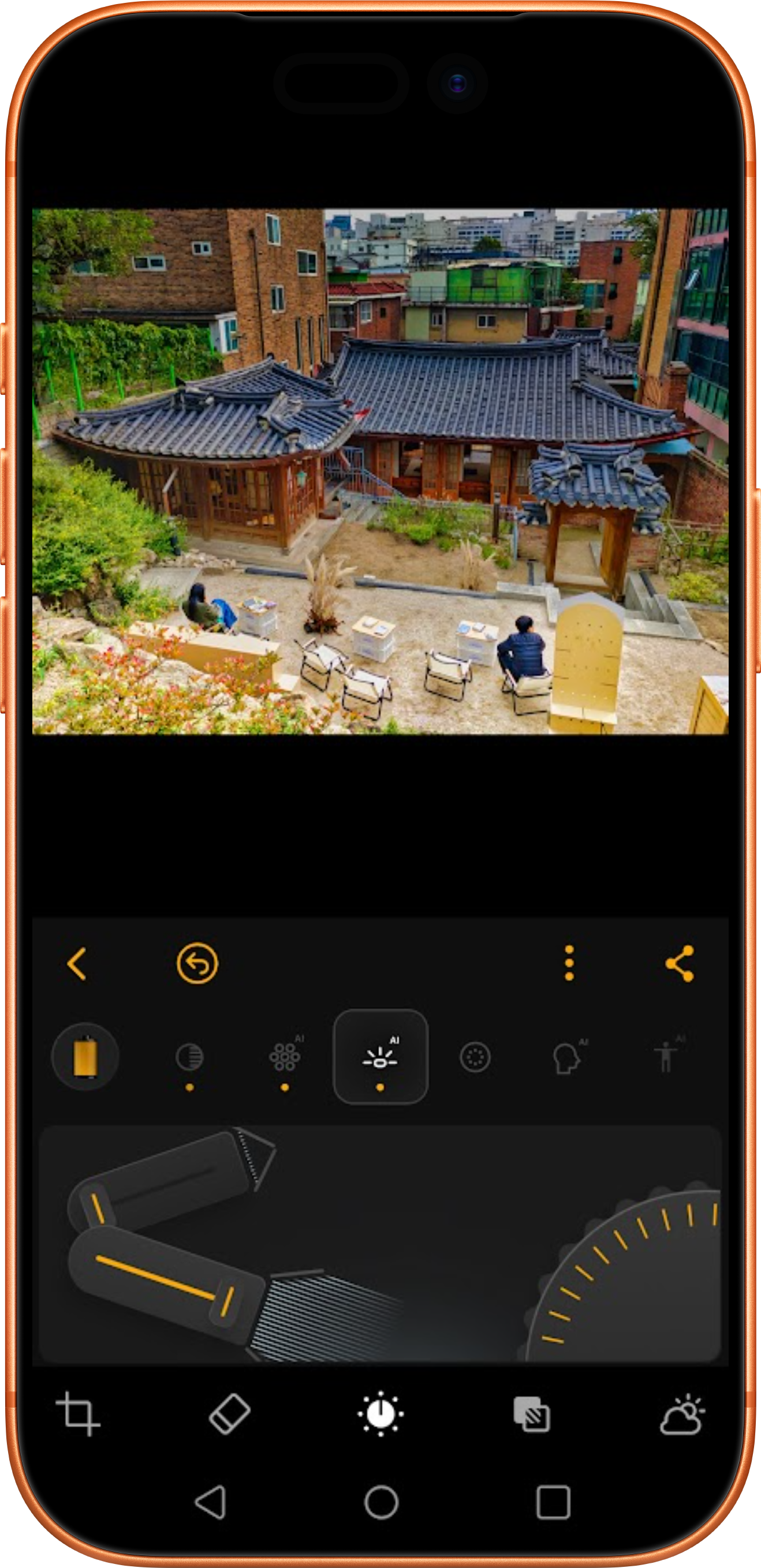Select the film roll filter tool
Screen dimensions: 761x1568
85,1057
